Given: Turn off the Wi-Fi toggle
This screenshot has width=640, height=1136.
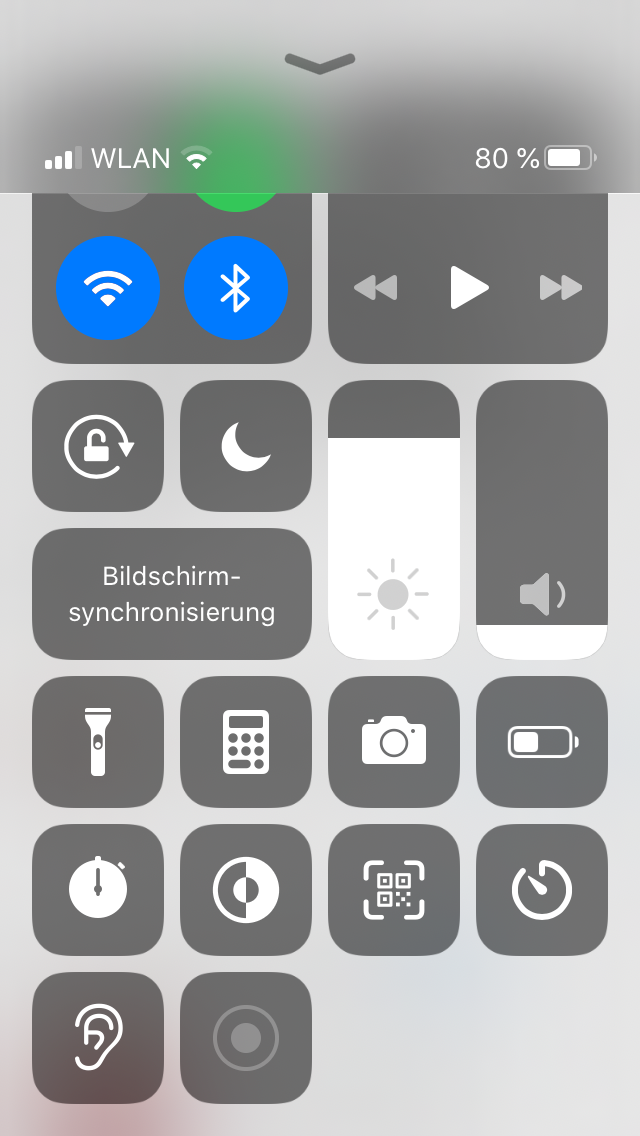Looking at the screenshot, I should (x=108, y=288).
